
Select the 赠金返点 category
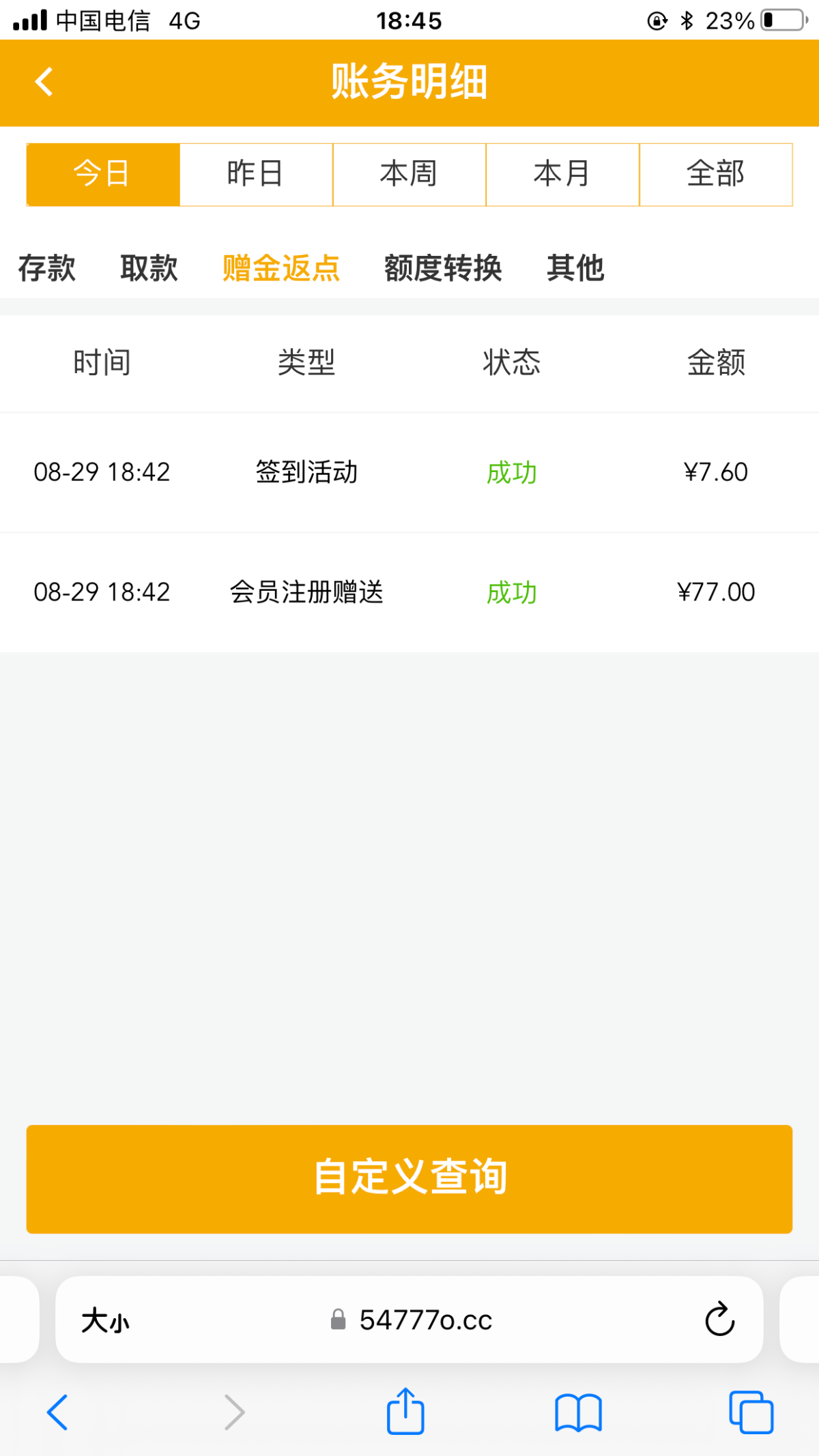click(x=281, y=267)
